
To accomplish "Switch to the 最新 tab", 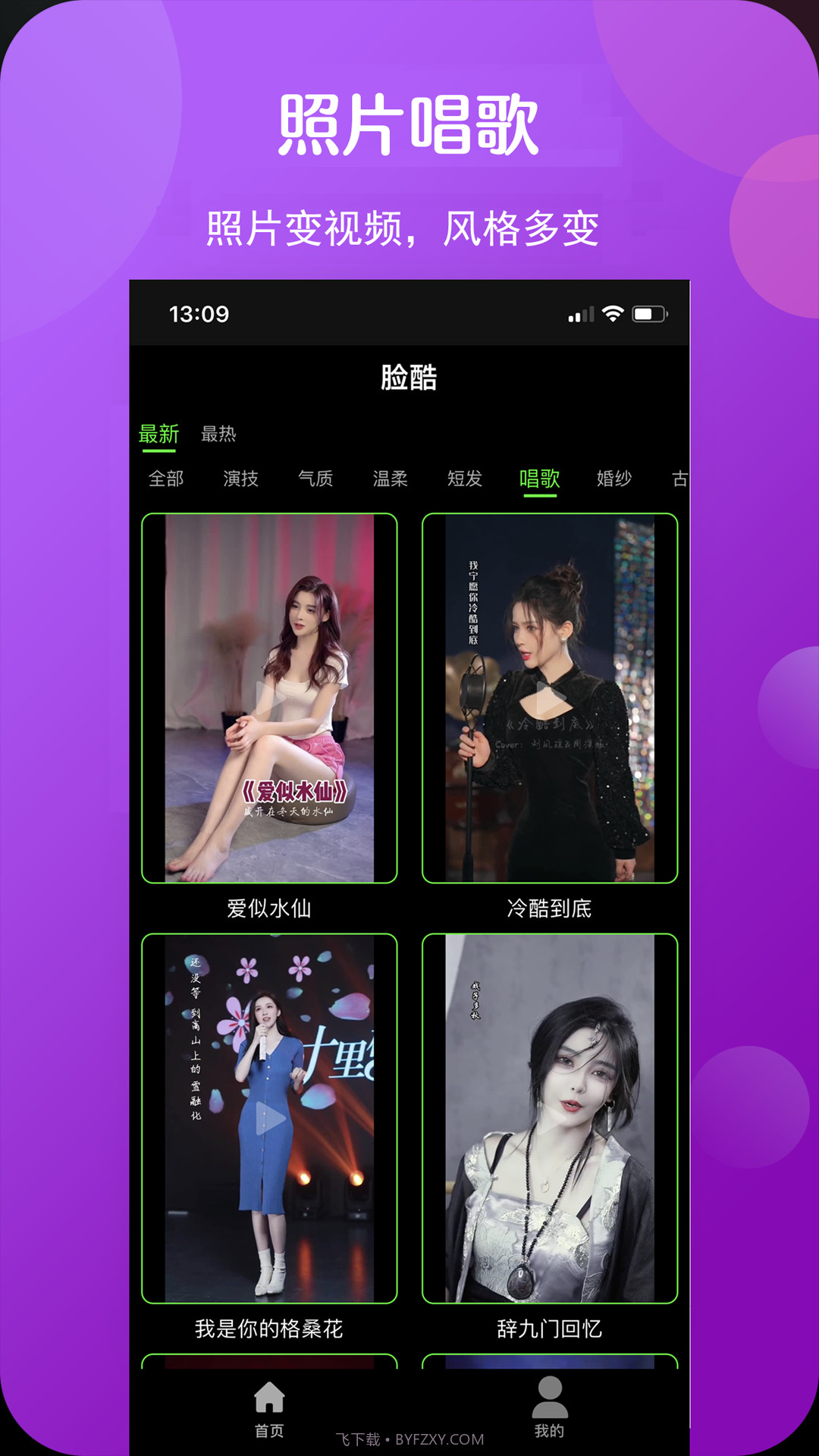I will 158,435.
